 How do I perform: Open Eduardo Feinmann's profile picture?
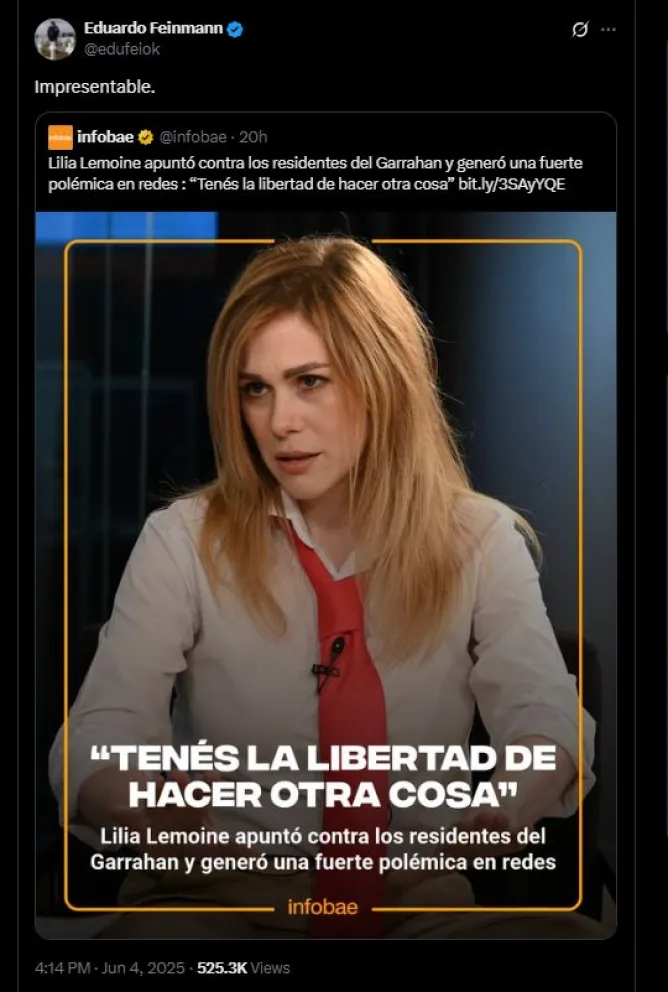coord(54,39)
